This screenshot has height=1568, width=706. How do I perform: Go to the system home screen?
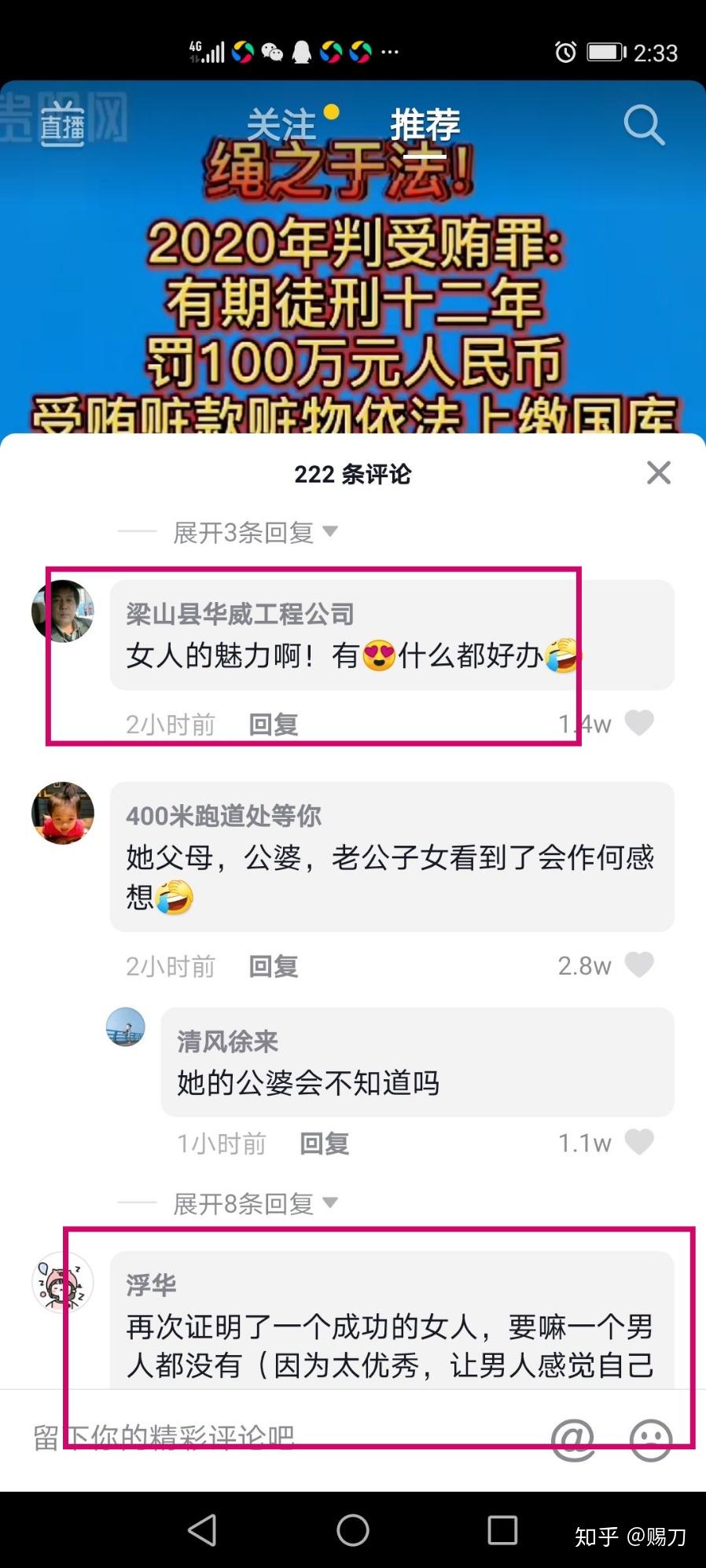pyautogui.click(x=353, y=1530)
